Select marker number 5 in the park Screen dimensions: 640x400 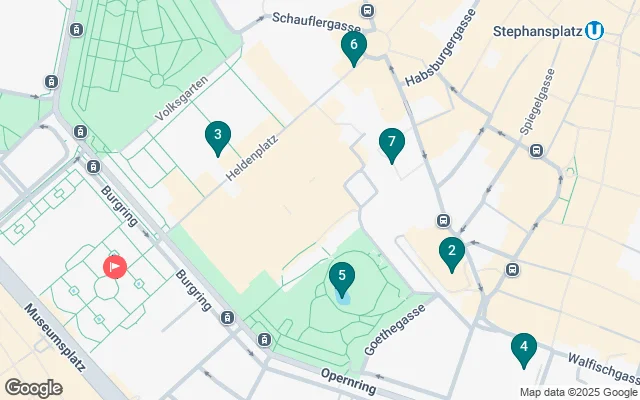(342, 276)
